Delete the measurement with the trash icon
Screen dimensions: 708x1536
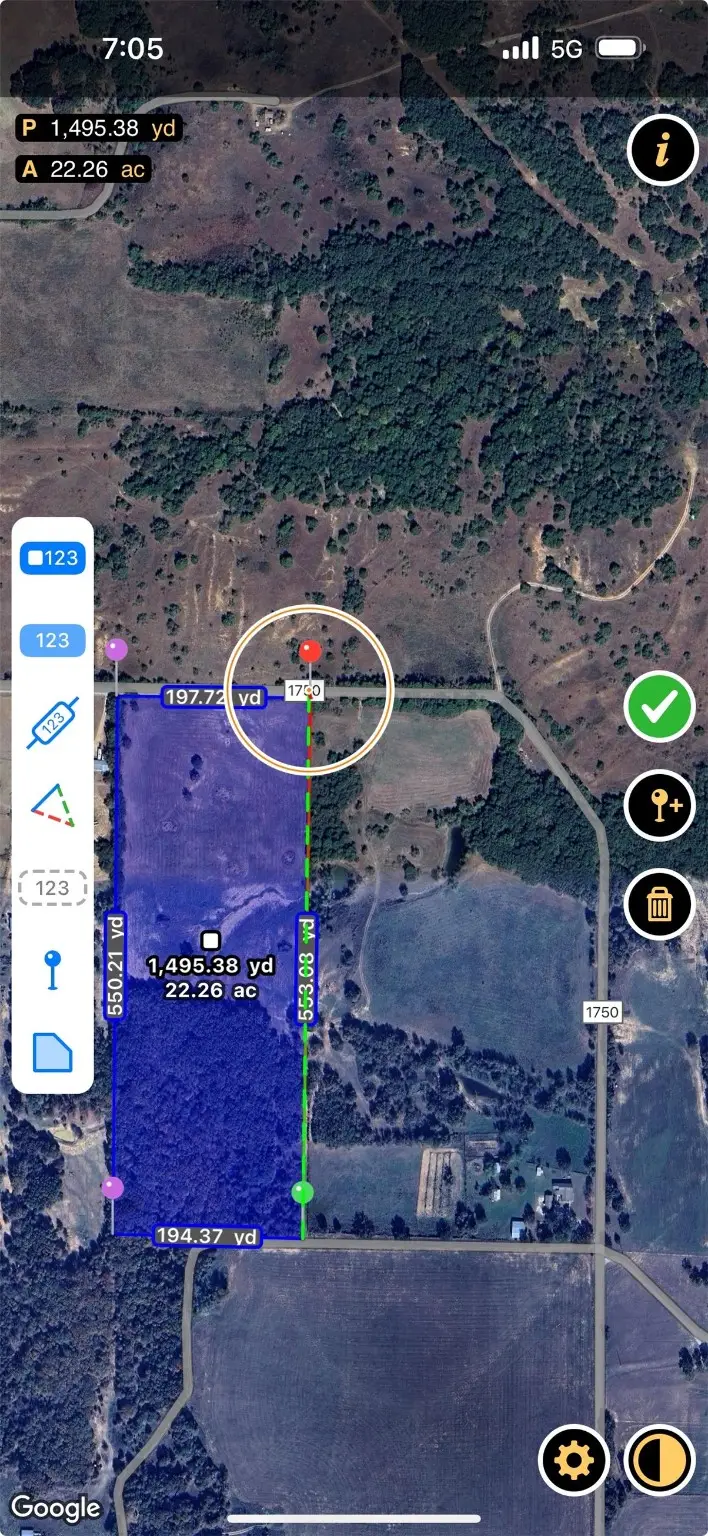point(659,905)
